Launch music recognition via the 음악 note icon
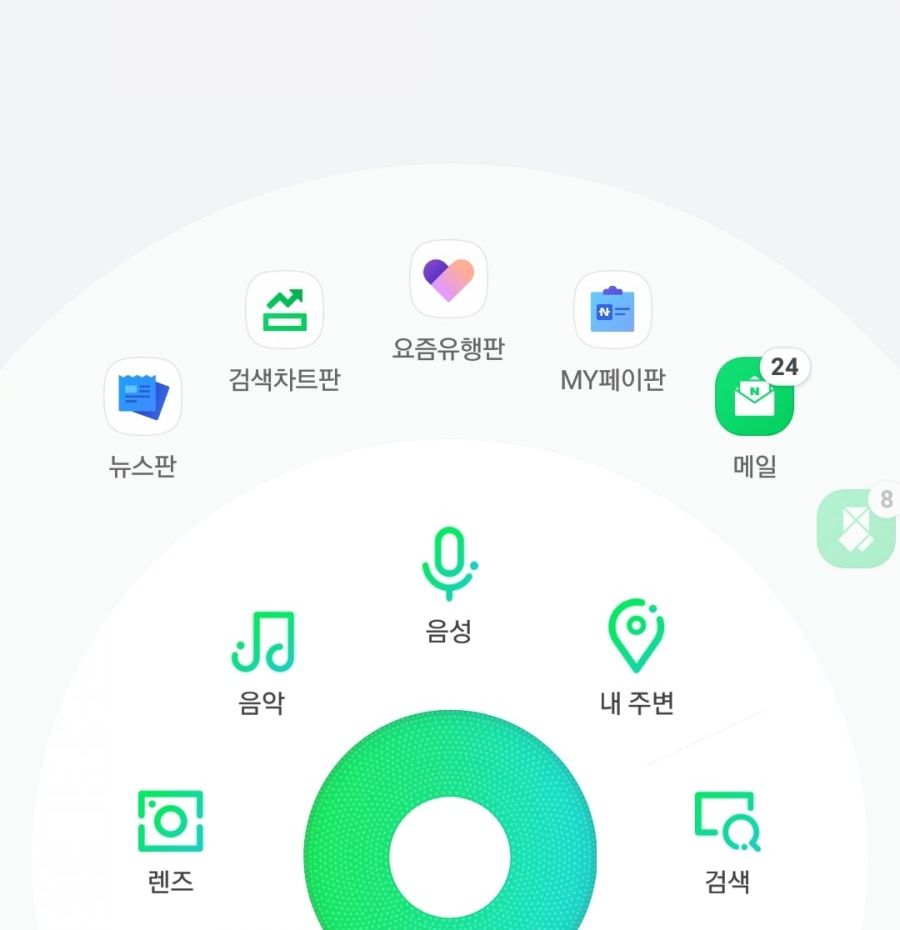 click(262, 644)
